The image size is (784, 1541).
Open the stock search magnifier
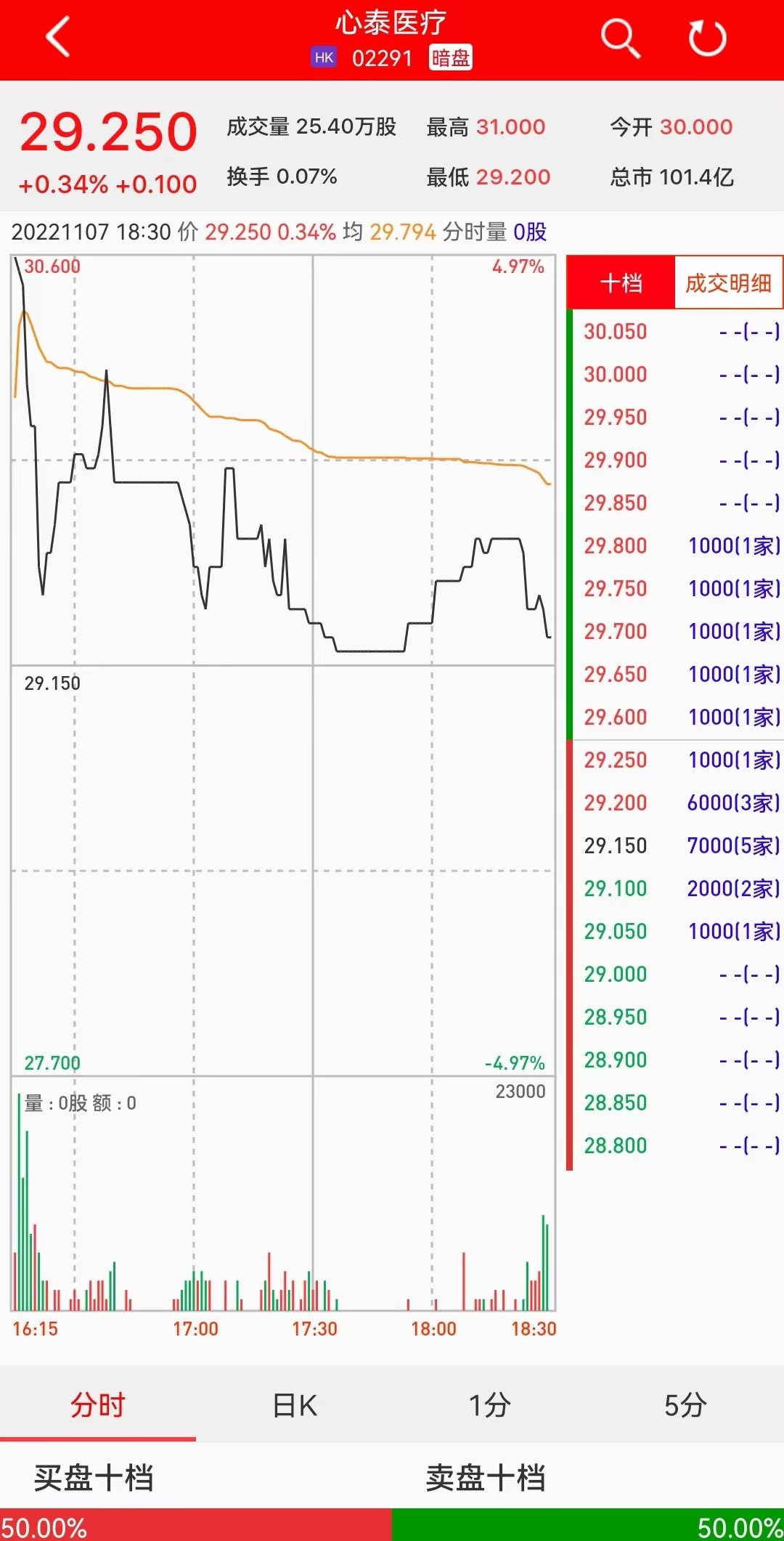[x=621, y=38]
